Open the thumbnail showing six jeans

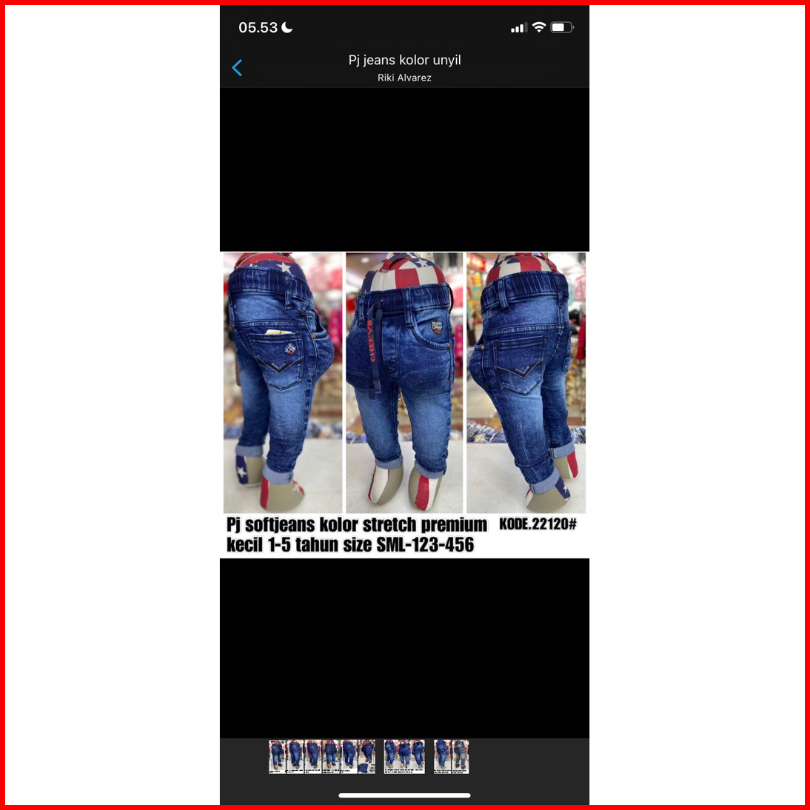click(322, 756)
